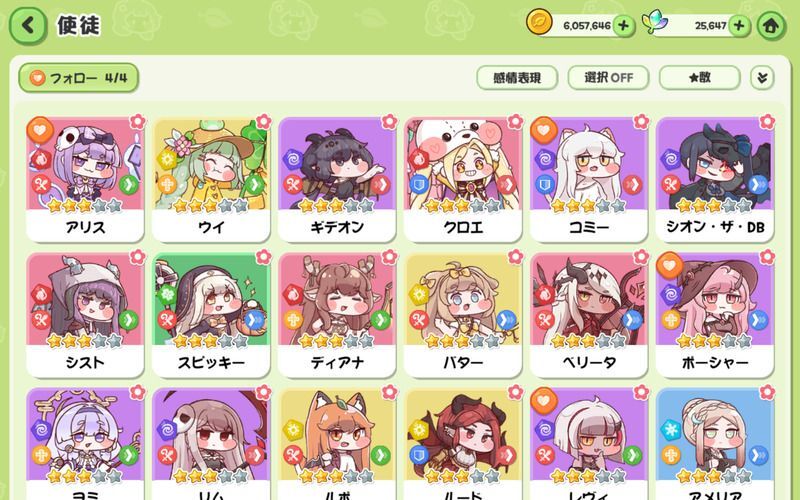Return to the home screen
Screen dimensions: 800x500
(771, 25)
